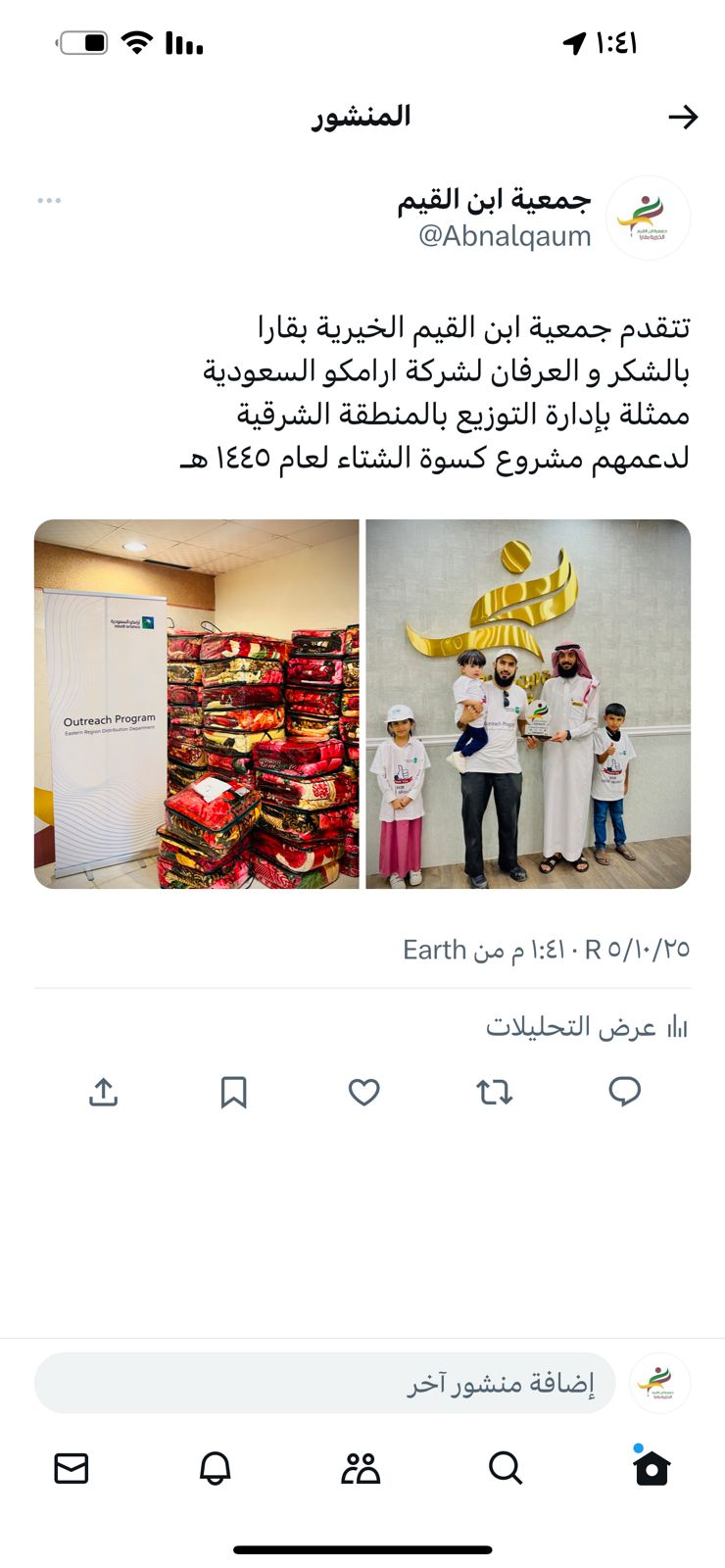Repost this post
The image size is (725, 1568).
pyautogui.click(x=494, y=1092)
